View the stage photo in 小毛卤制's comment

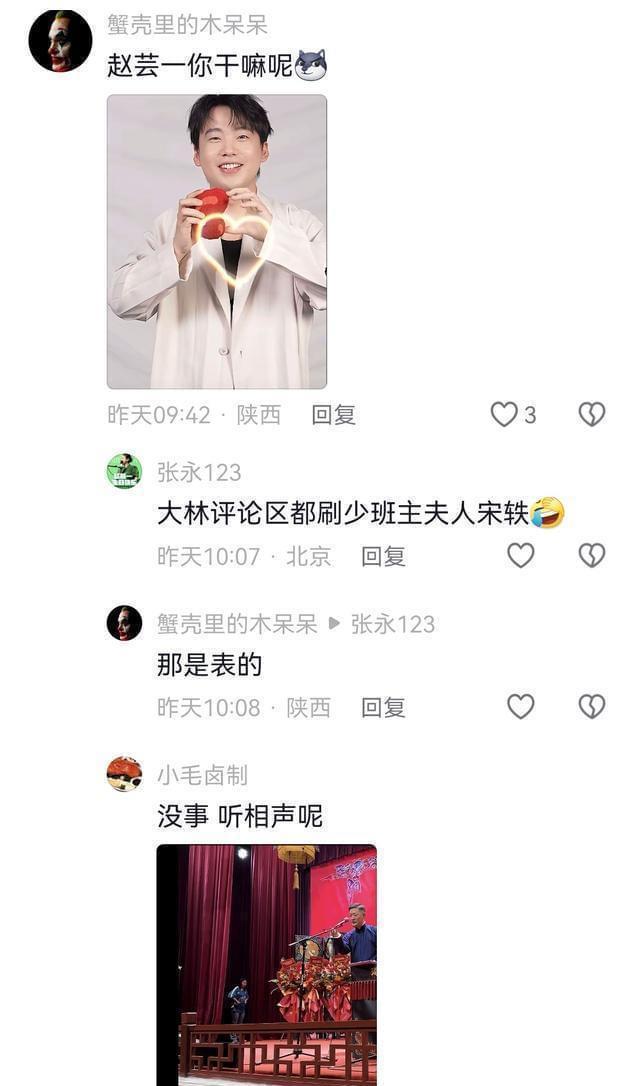click(x=267, y=964)
